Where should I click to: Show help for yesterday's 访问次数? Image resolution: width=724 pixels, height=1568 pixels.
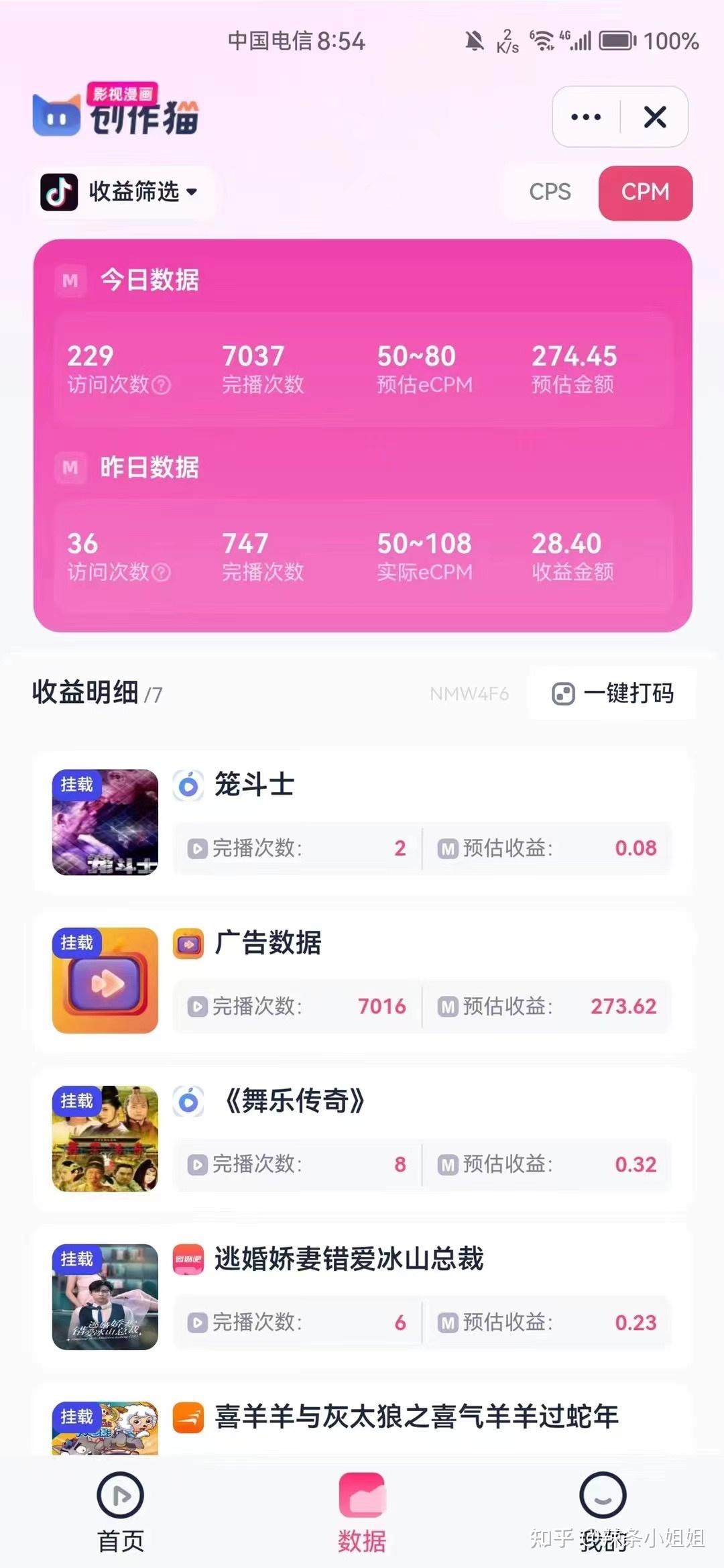click(162, 572)
